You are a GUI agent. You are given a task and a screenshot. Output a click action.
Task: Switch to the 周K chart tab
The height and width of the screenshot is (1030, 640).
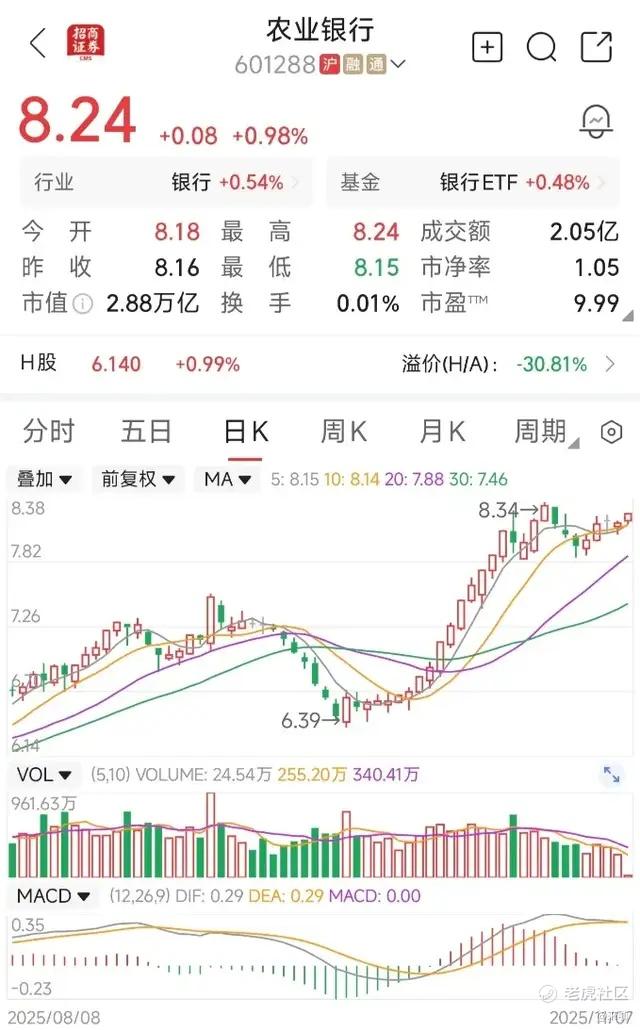coord(343,432)
